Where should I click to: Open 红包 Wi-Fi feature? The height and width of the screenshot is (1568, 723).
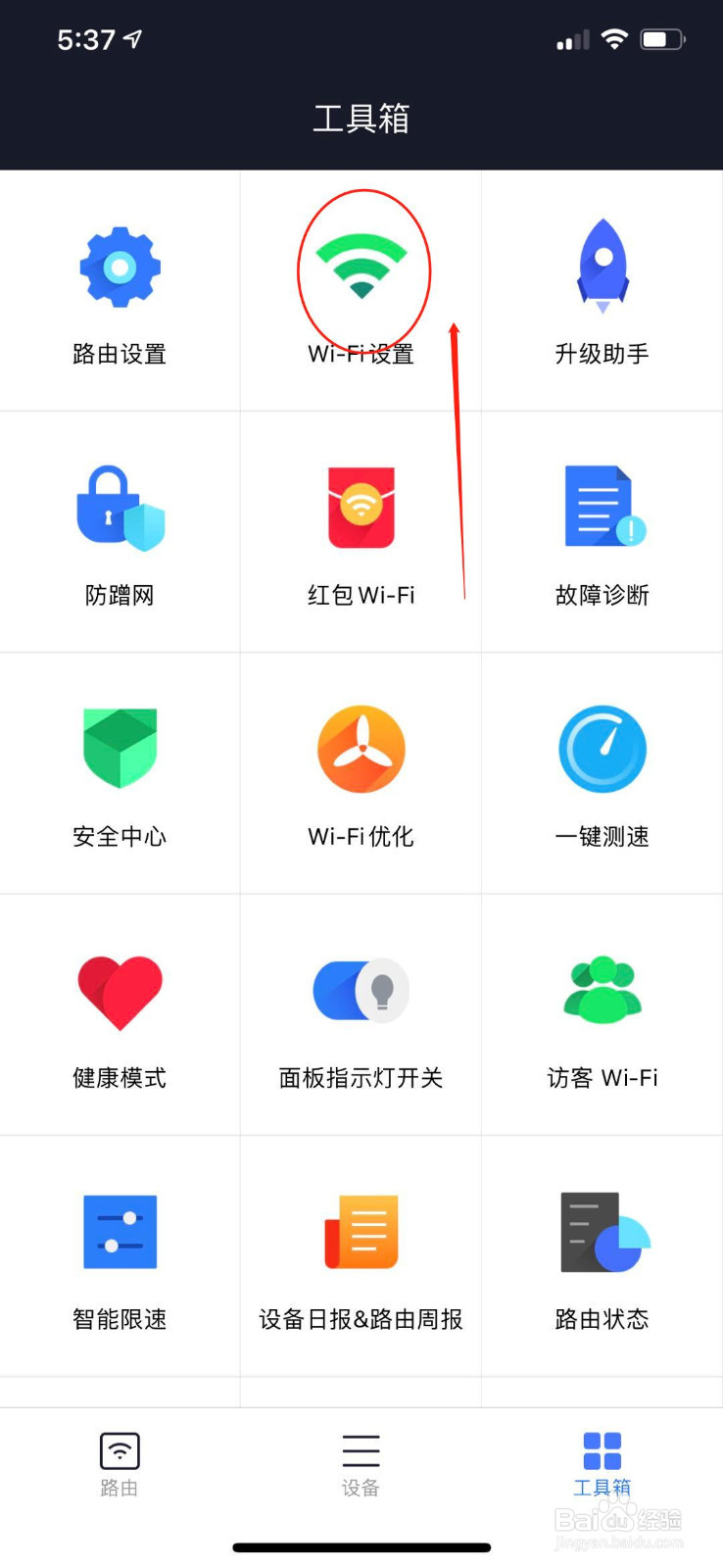[361, 529]
